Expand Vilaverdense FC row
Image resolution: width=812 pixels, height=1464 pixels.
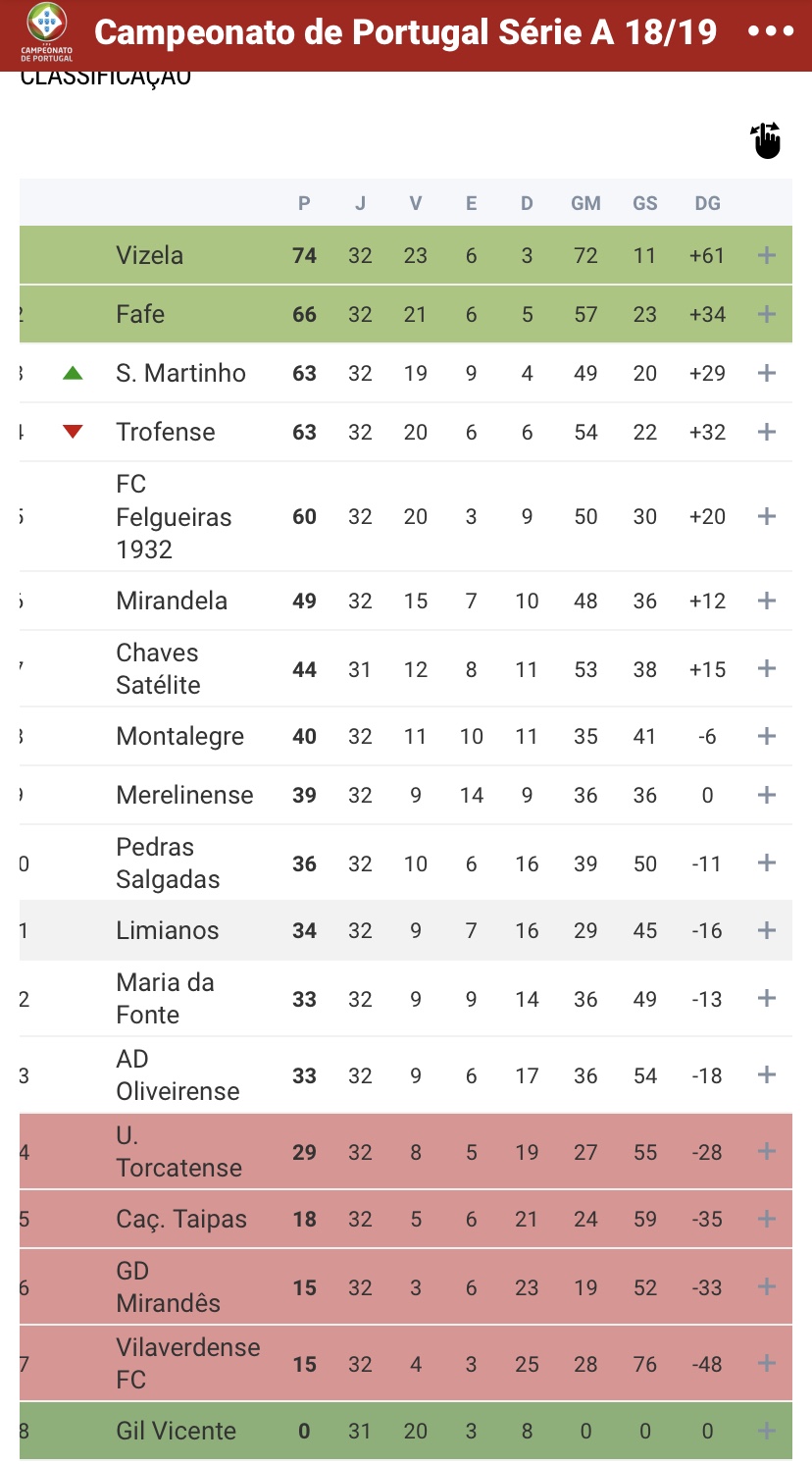[x=767, y=1363]
